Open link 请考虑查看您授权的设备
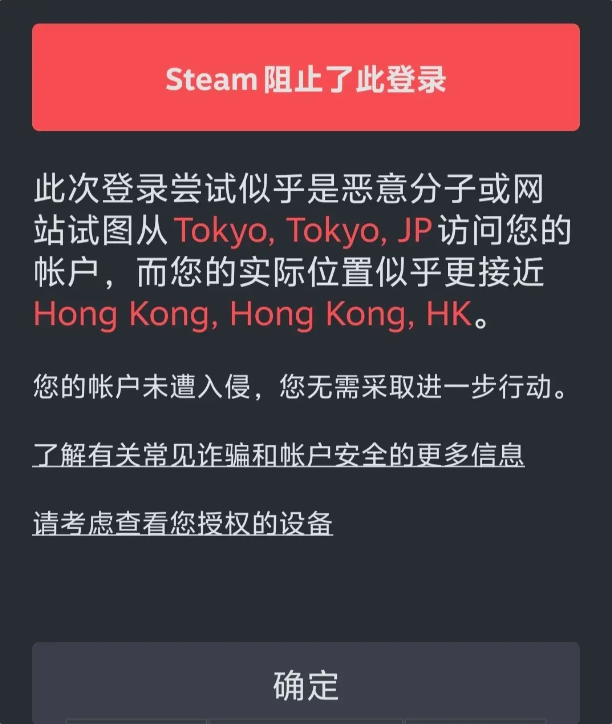The image size is (612, 724). point(182,523)
